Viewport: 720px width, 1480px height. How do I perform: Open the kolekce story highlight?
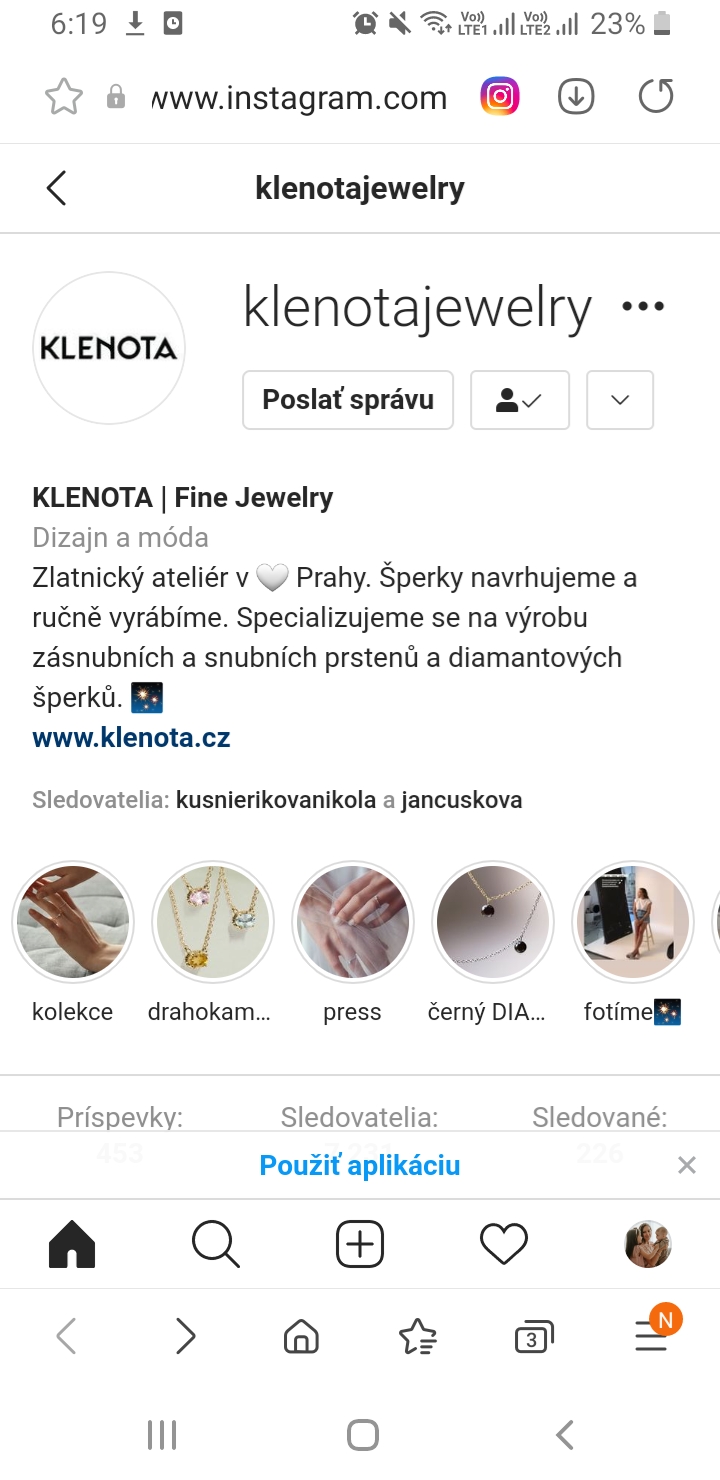click(72, 921)
